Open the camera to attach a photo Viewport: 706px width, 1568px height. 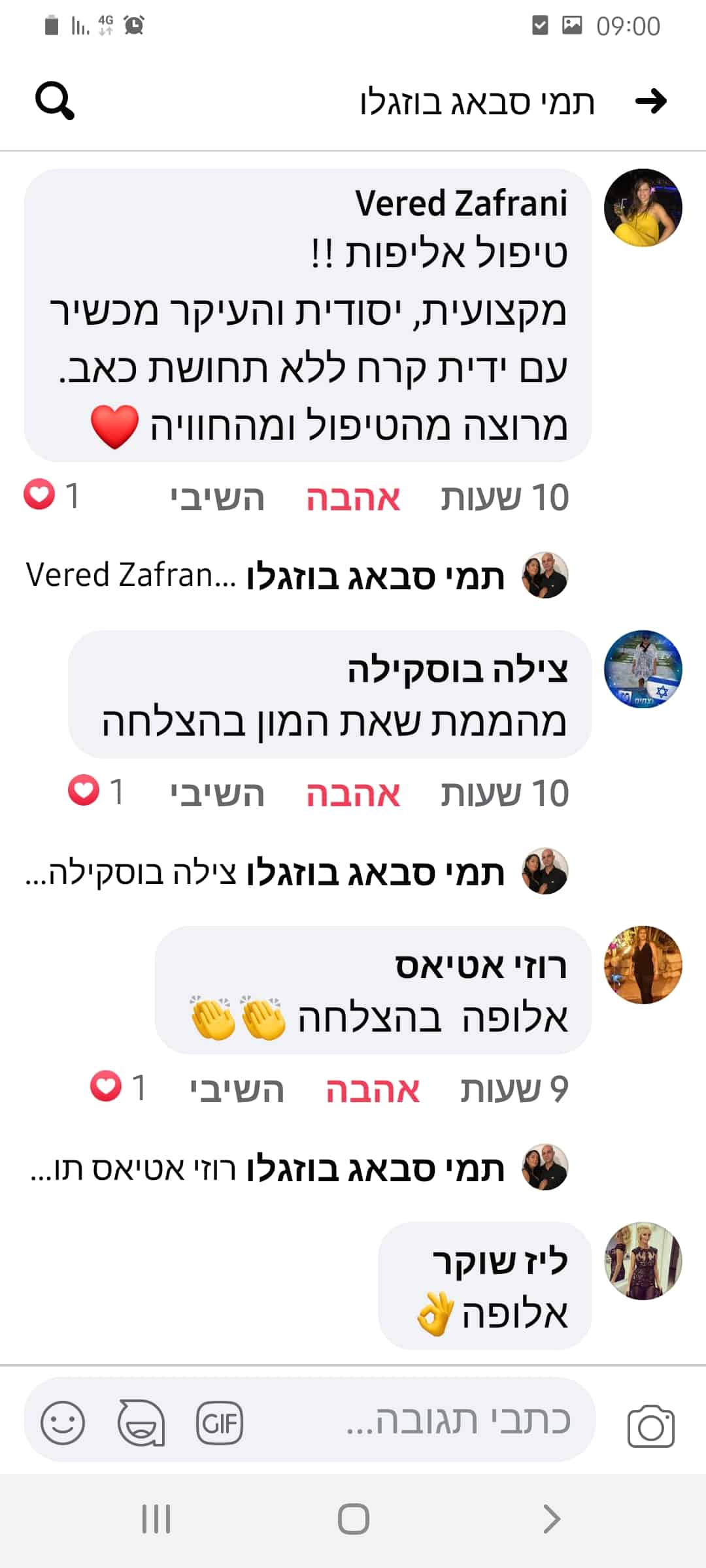pyautogui.click(x=651, y=1425)
